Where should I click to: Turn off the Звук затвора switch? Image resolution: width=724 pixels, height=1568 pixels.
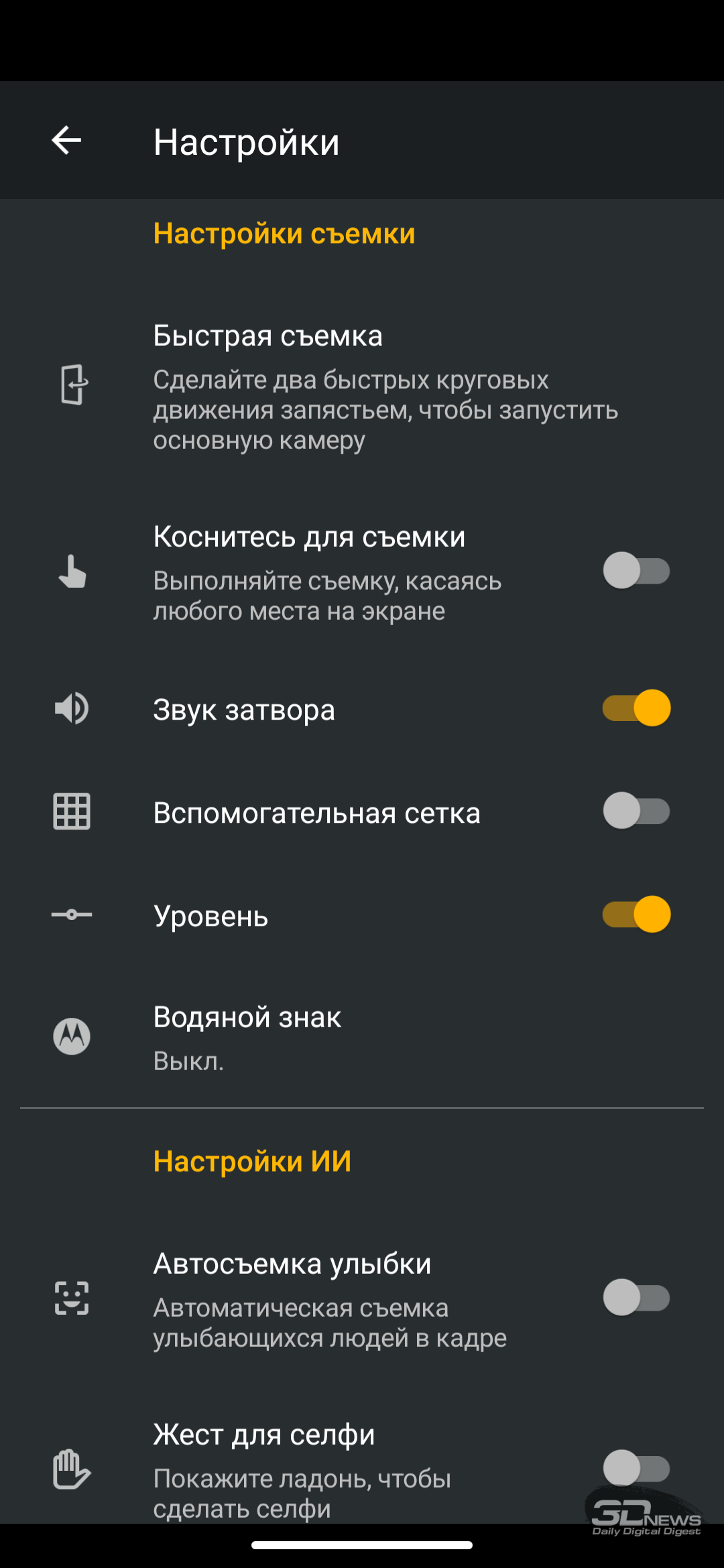[636, 708]
